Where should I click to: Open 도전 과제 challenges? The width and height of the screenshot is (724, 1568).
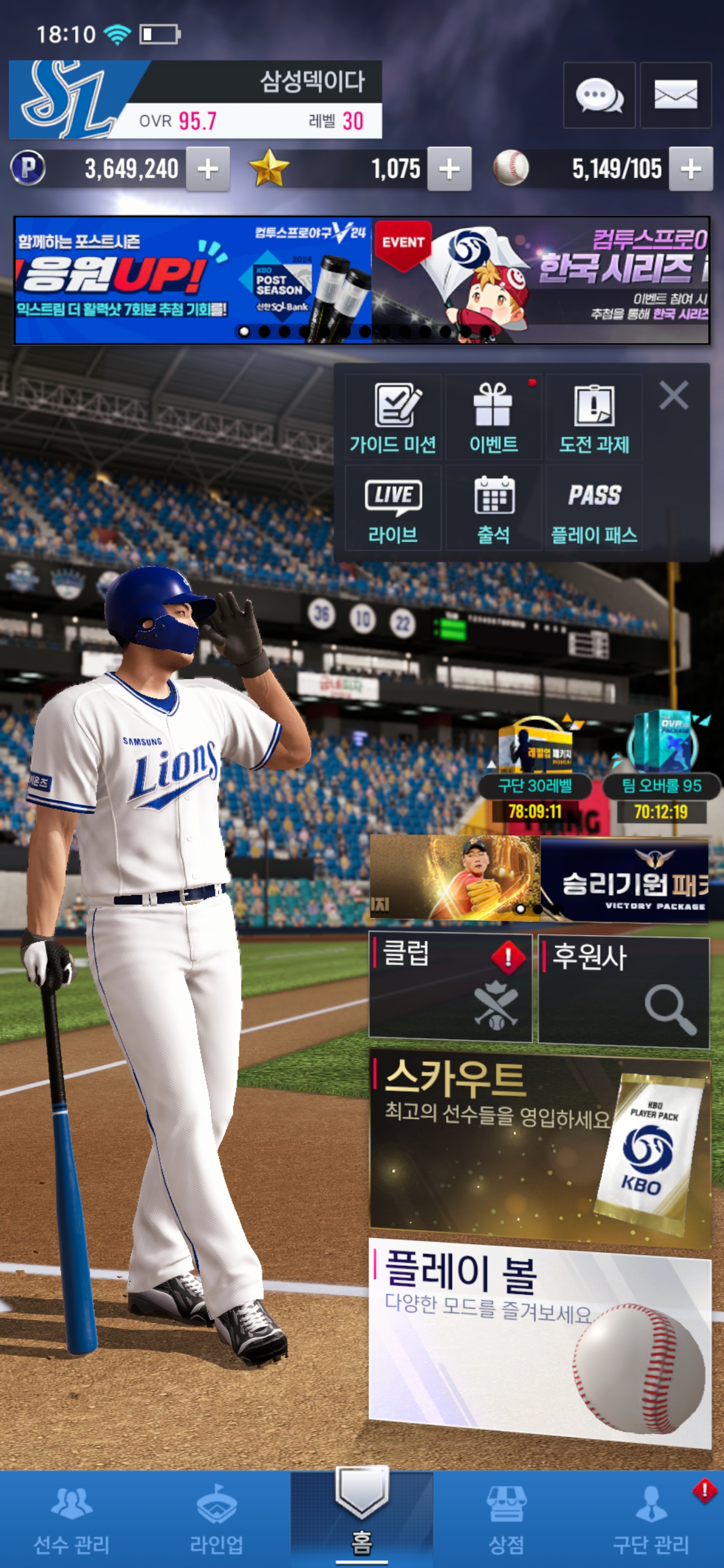point(594,418)
